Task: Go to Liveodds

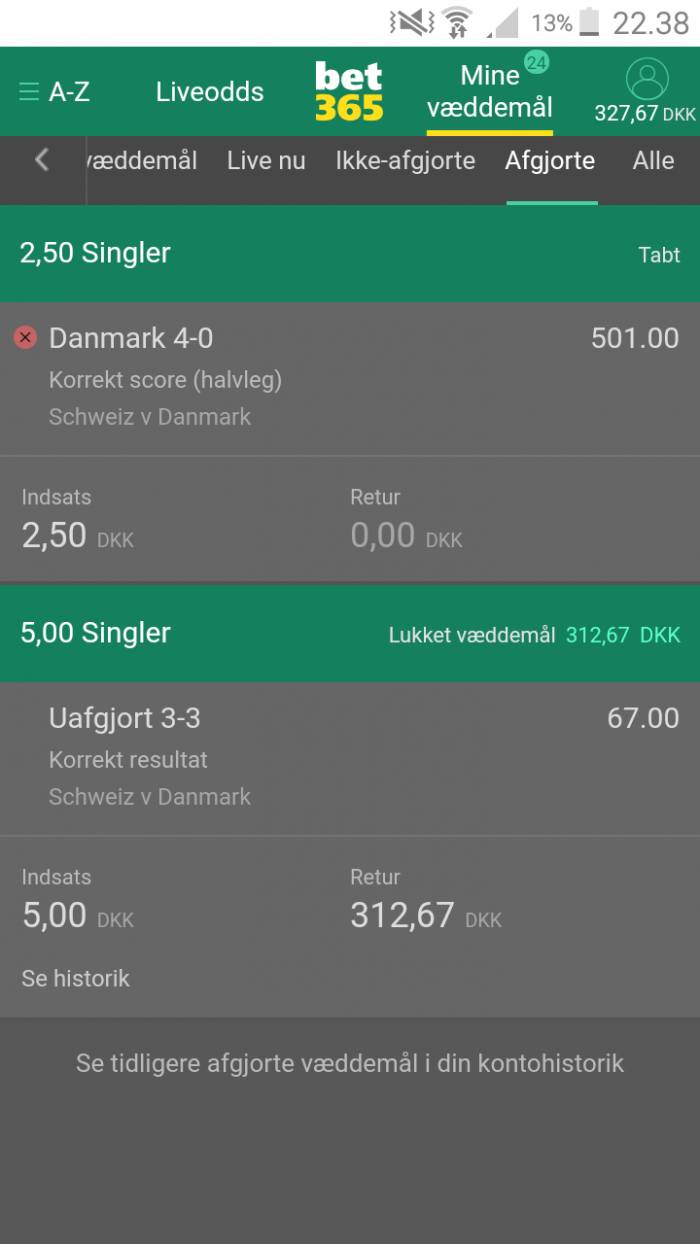Action: click(x=210, y=92)
